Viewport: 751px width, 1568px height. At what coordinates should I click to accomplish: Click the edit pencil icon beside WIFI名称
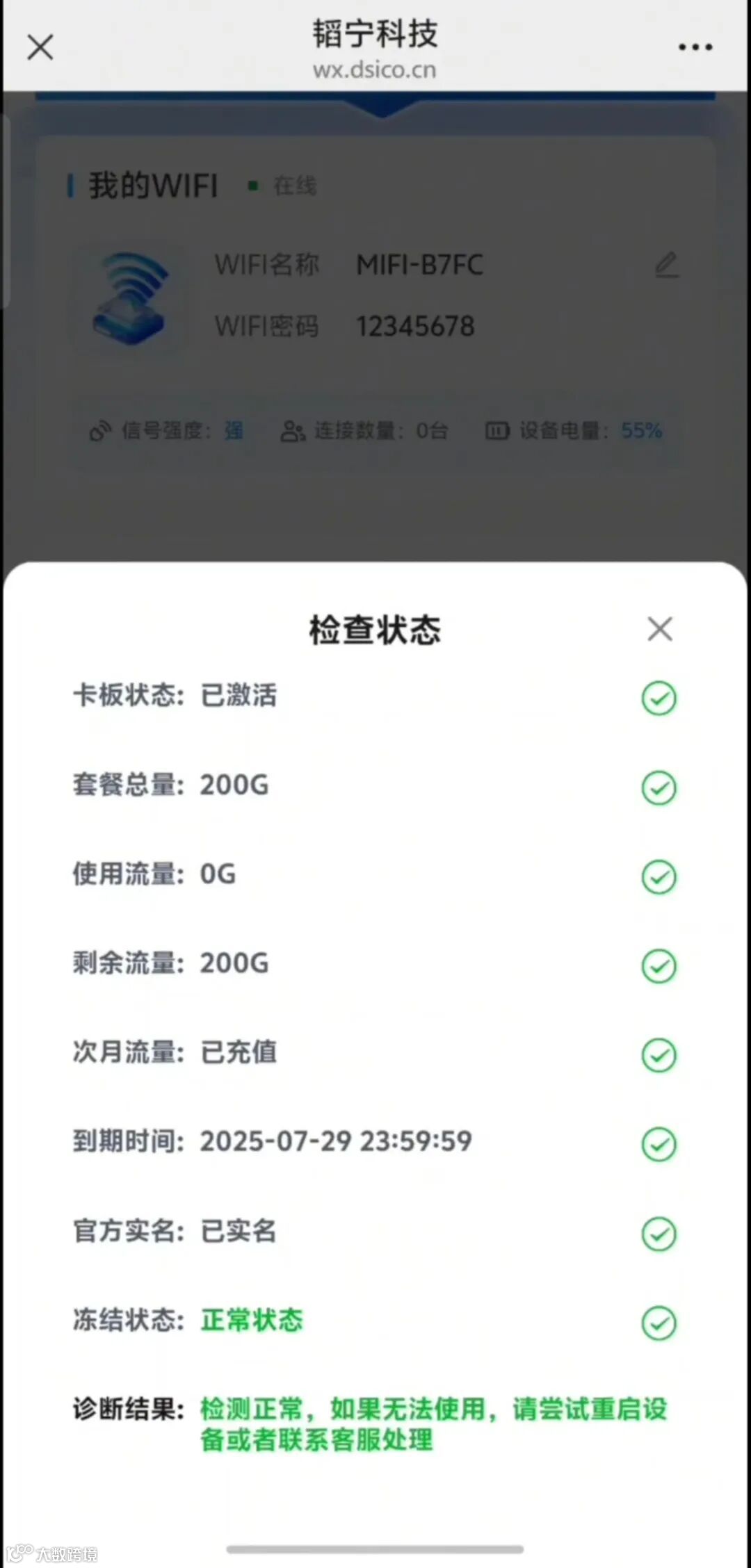665,264
